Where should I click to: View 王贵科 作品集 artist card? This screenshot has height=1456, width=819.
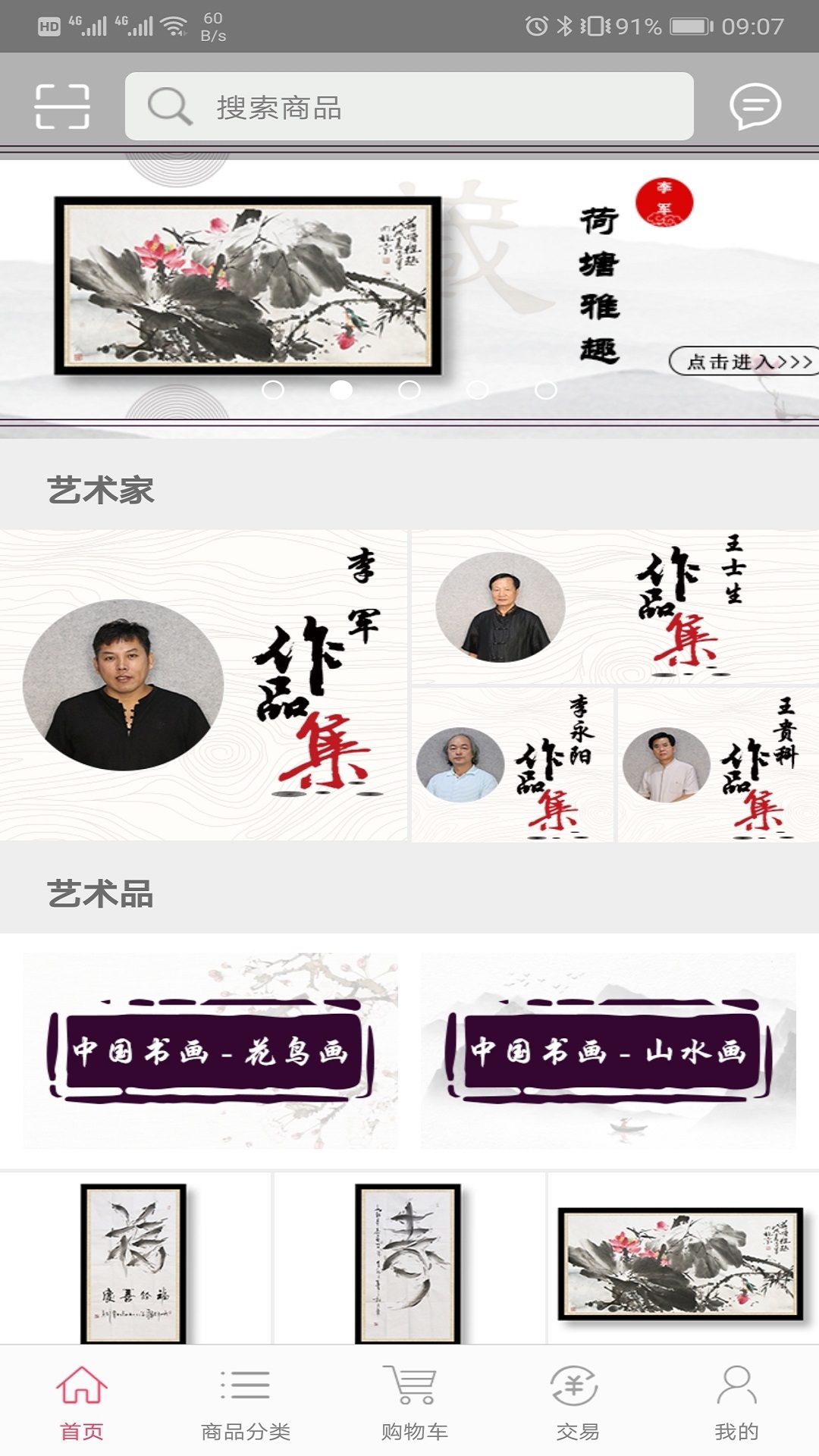click(717, 764)
